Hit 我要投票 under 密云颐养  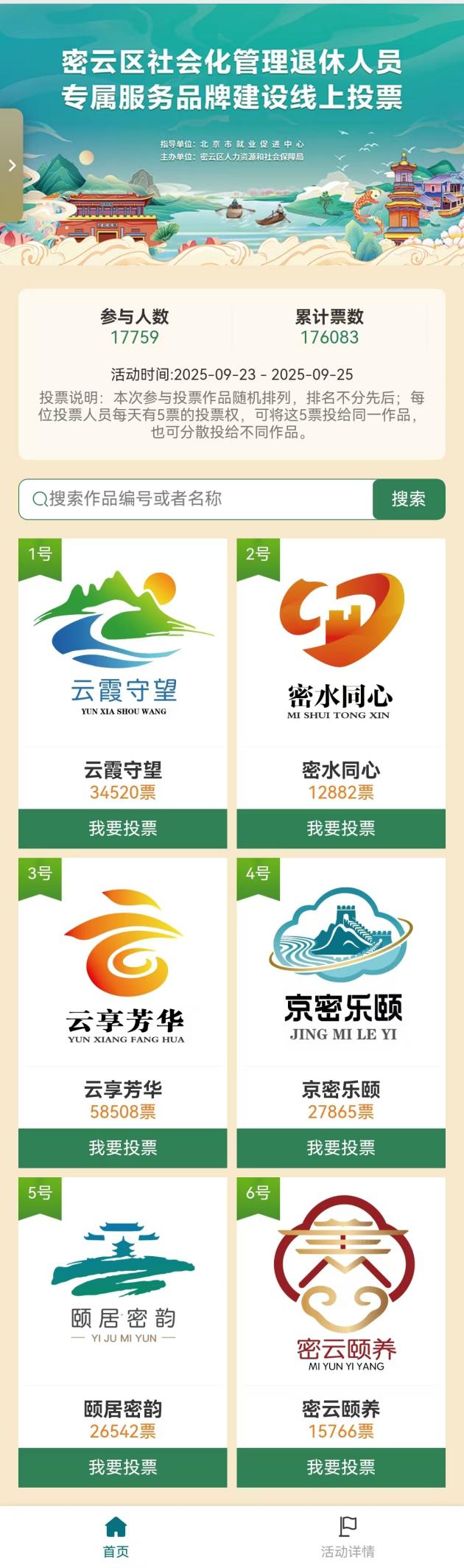tap(340, 1466)
